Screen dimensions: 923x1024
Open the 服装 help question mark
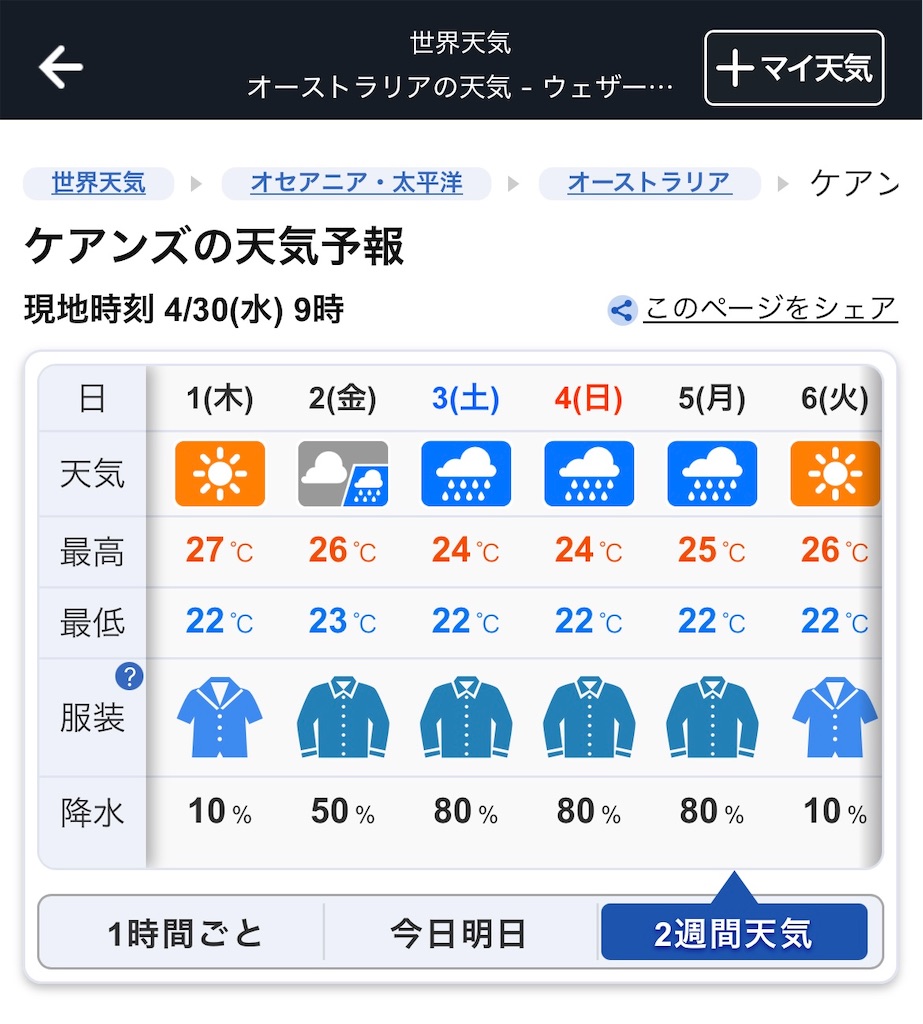pyautogui.click(x=128, y=676)
